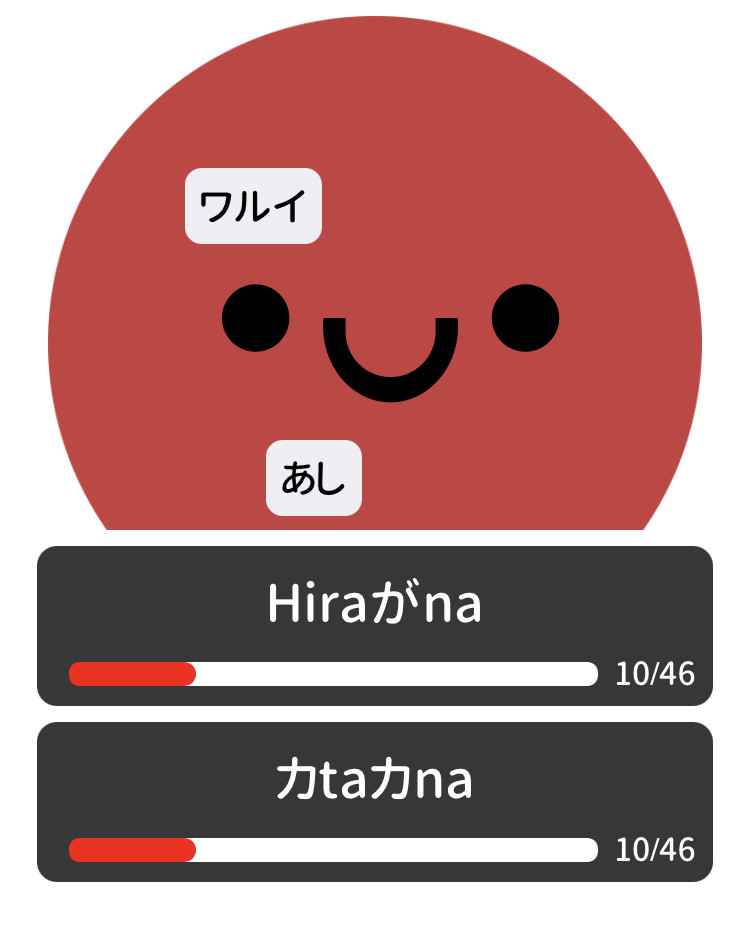Viewport: 750px width, 930px height.
Task: Open the Hiragana progress card
Action: 375,625
